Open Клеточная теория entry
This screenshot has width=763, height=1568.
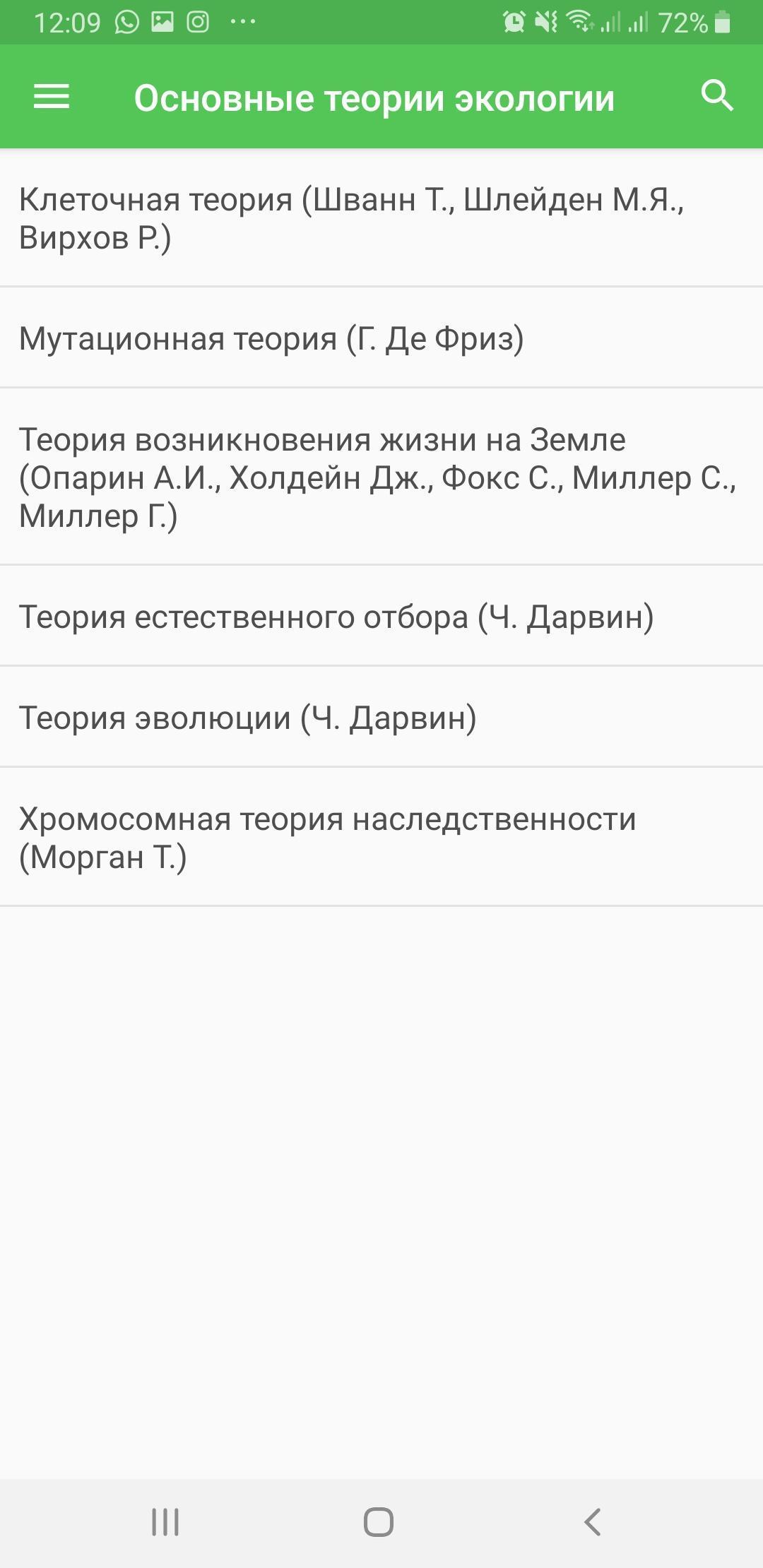(381, 218)
